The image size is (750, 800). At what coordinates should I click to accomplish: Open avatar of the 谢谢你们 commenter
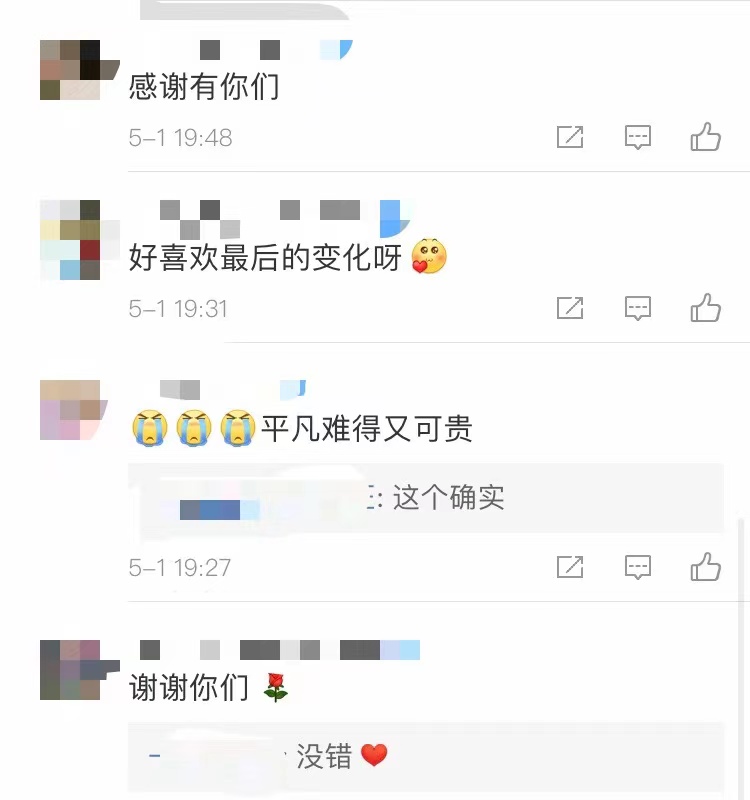click(70, 670)
